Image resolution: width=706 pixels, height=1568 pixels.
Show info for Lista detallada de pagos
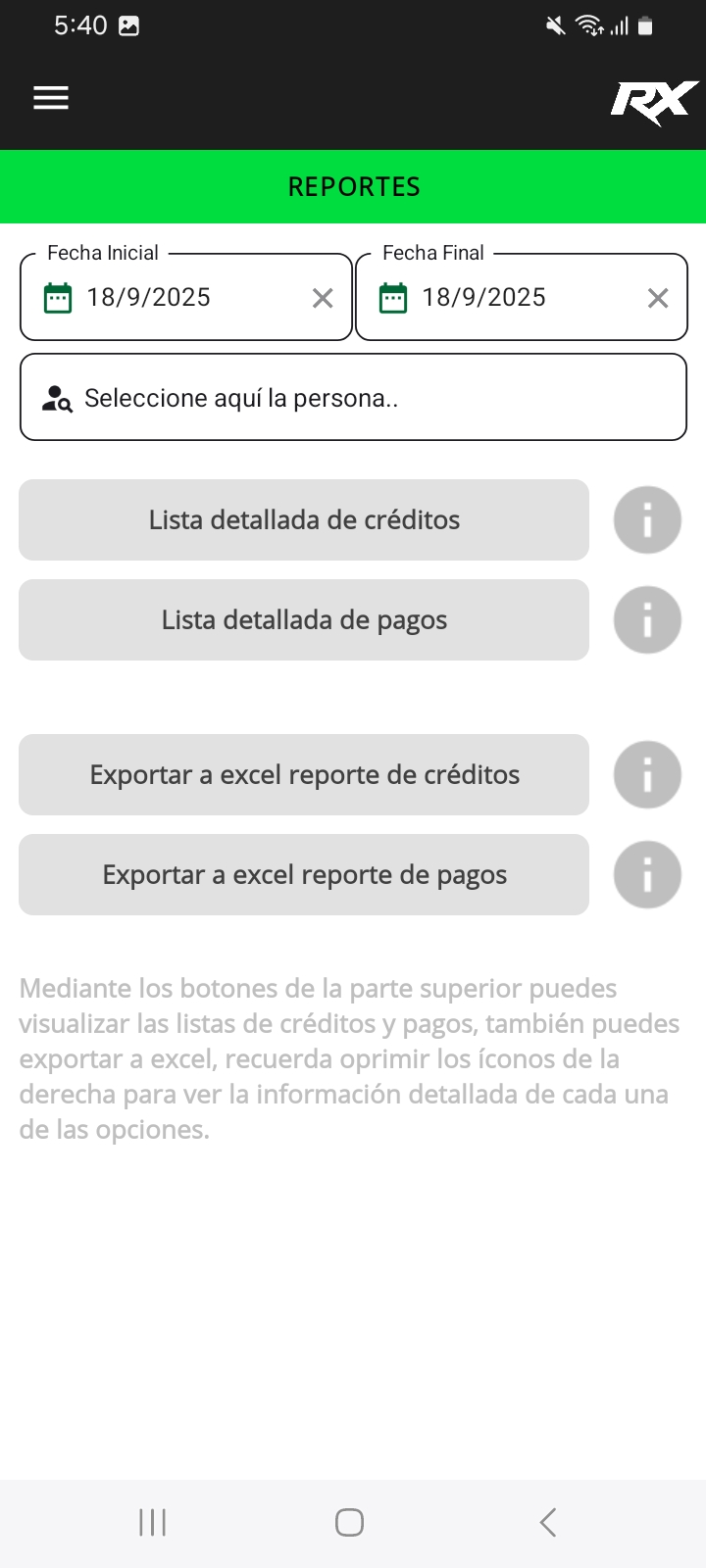647,620
